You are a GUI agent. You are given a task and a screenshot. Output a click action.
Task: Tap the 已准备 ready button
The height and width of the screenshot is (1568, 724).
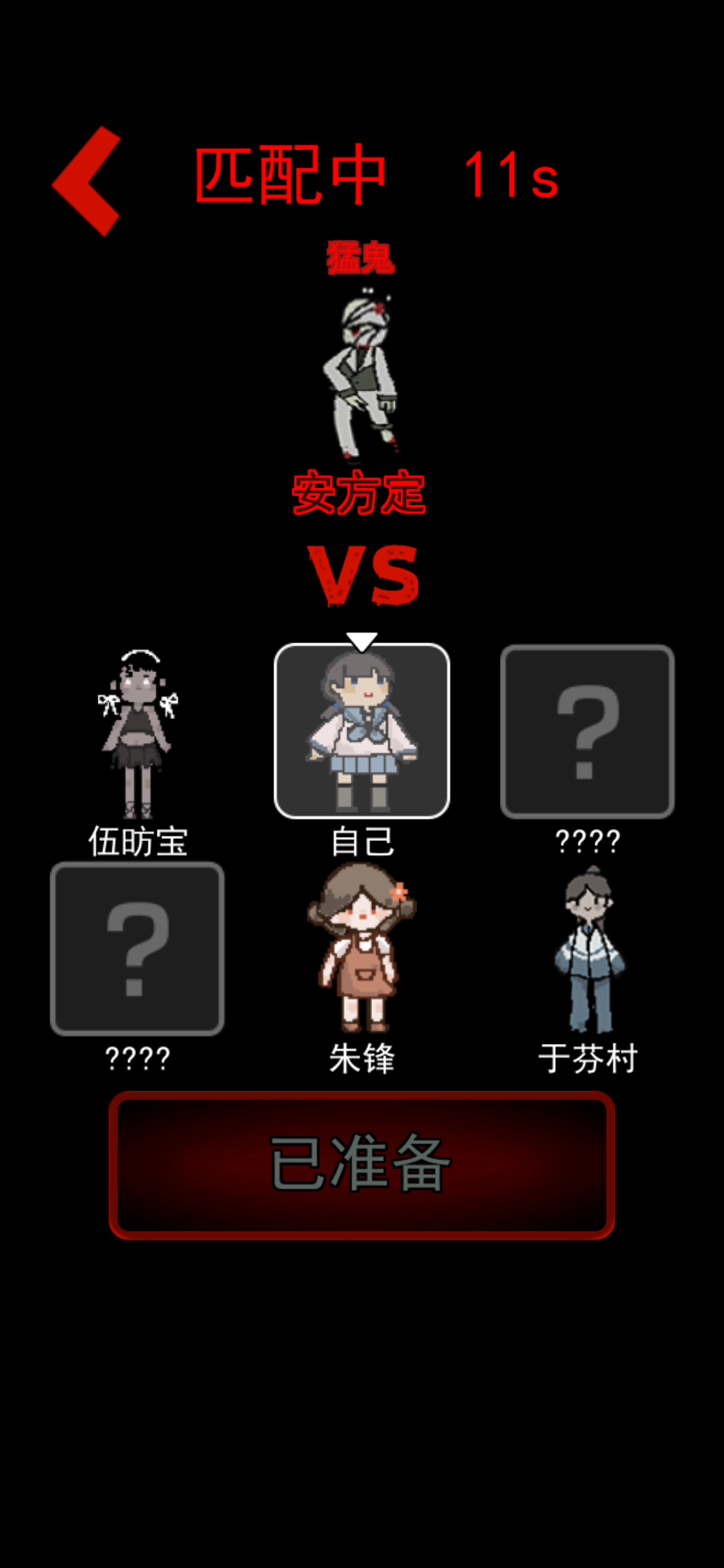(362, 1165)
